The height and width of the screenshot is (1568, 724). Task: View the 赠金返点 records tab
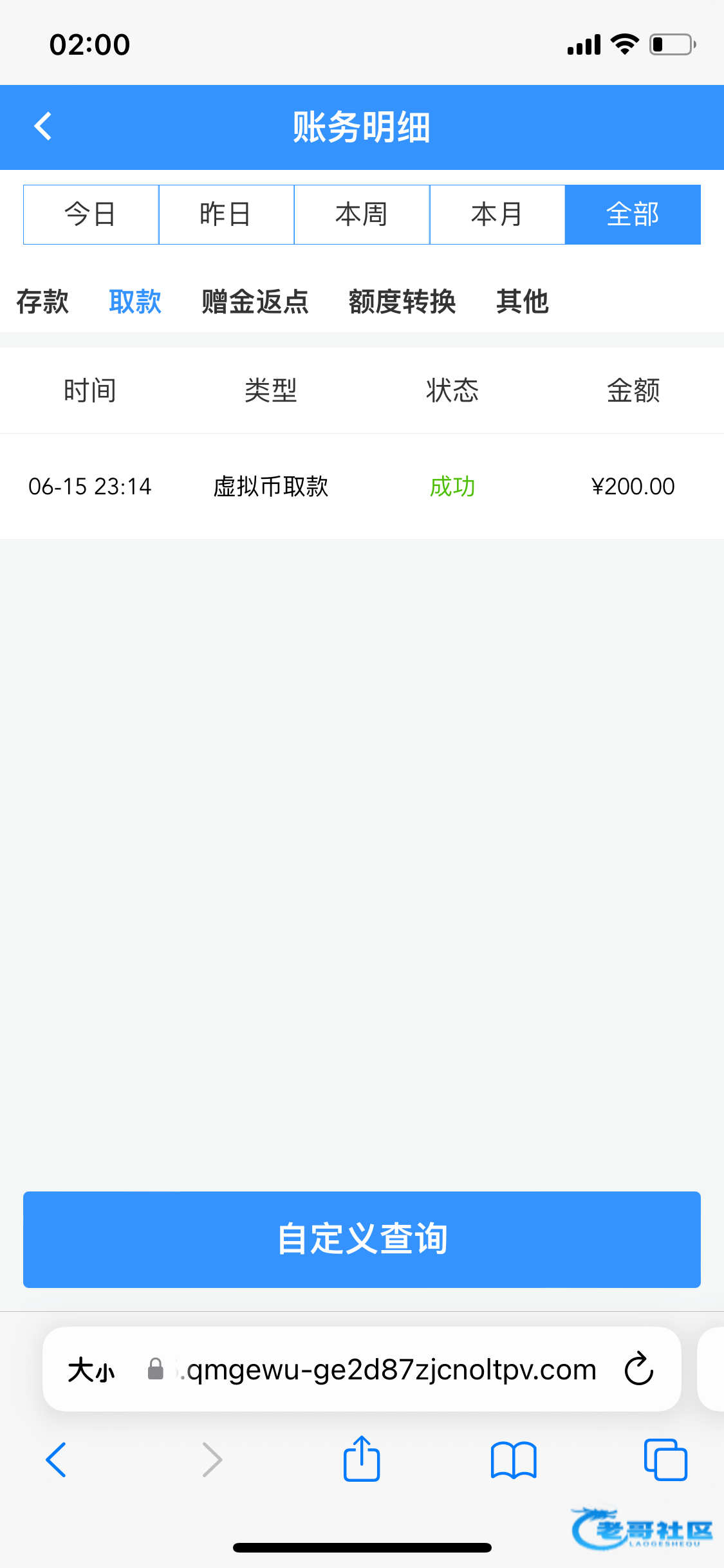pyautogui.click(x=255, y=301)
